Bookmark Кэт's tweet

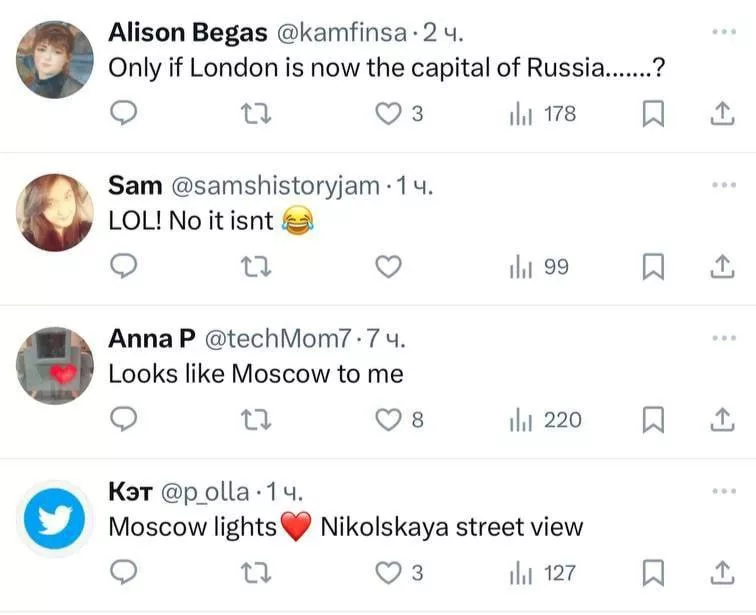pyautogui.click(x=652, y=573)
